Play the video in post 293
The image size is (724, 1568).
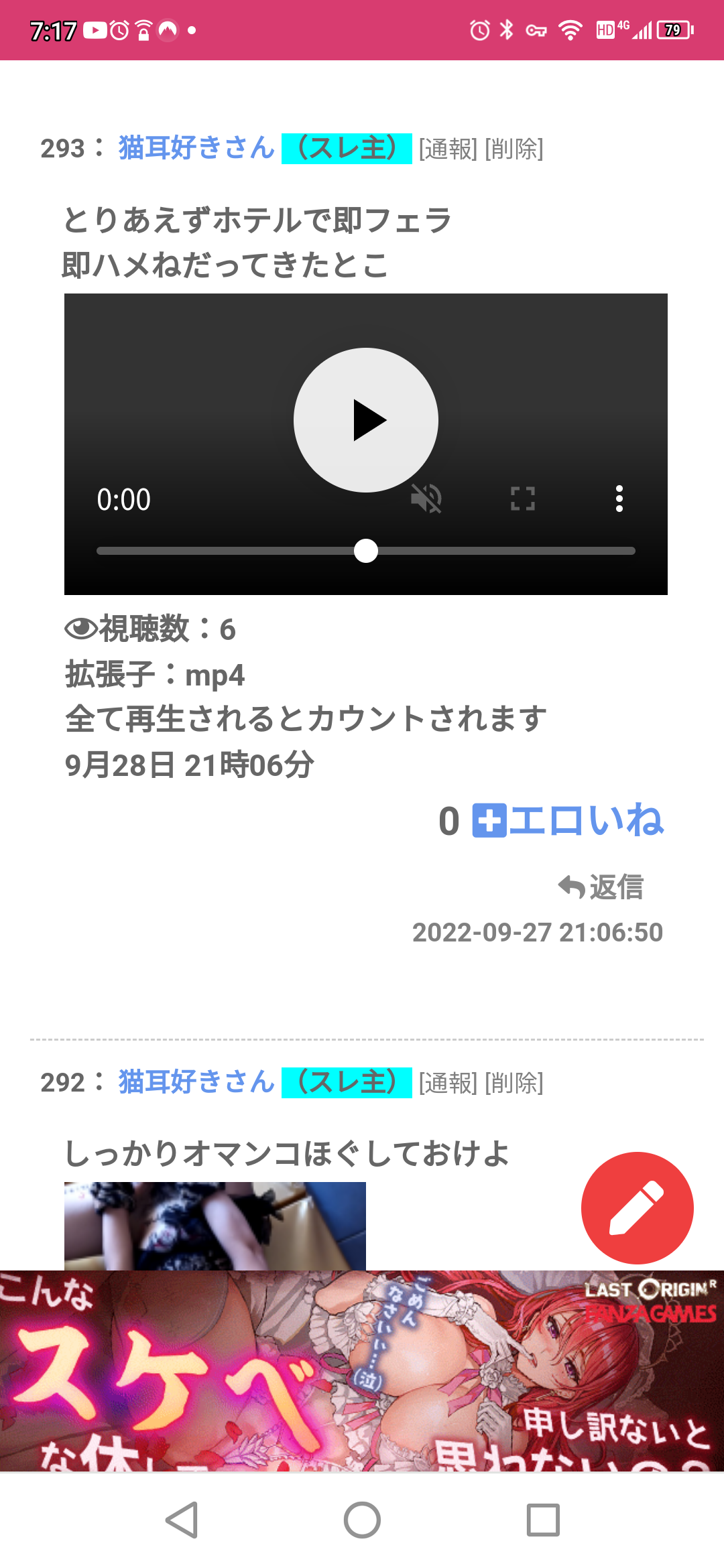point(366,419)
